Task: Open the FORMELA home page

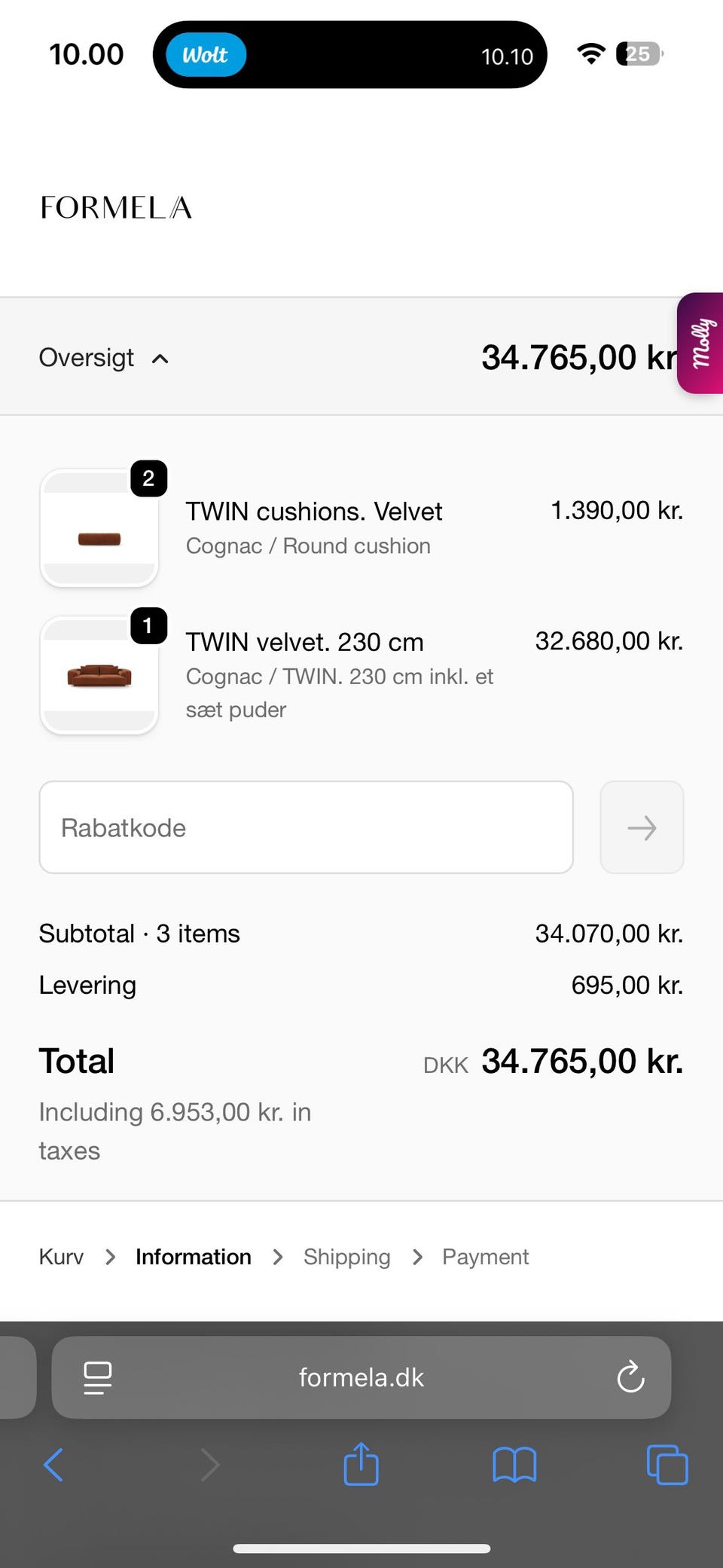Action: point(116,208)
